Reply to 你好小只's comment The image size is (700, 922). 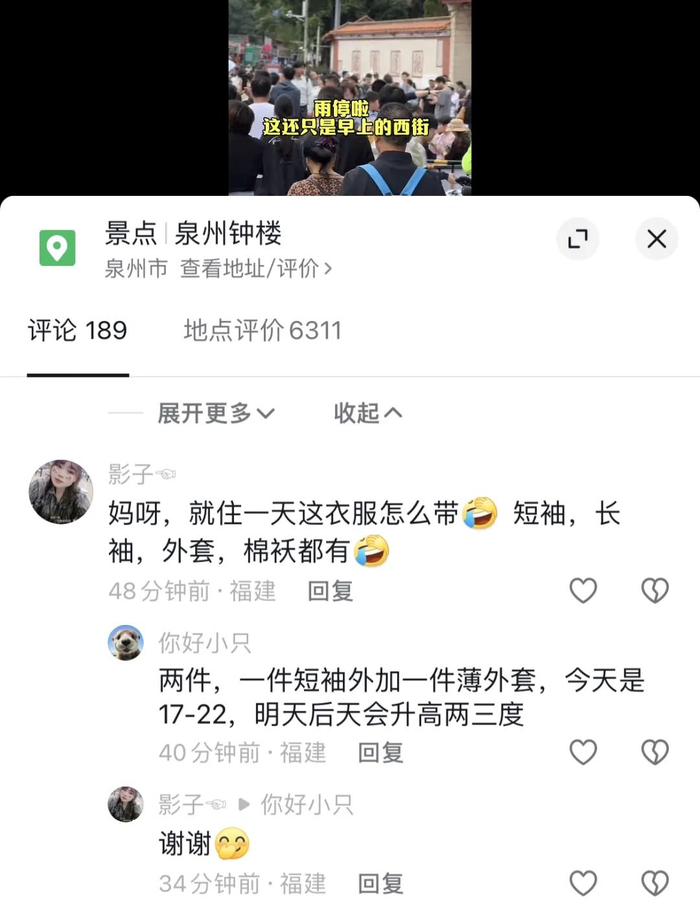380,752
